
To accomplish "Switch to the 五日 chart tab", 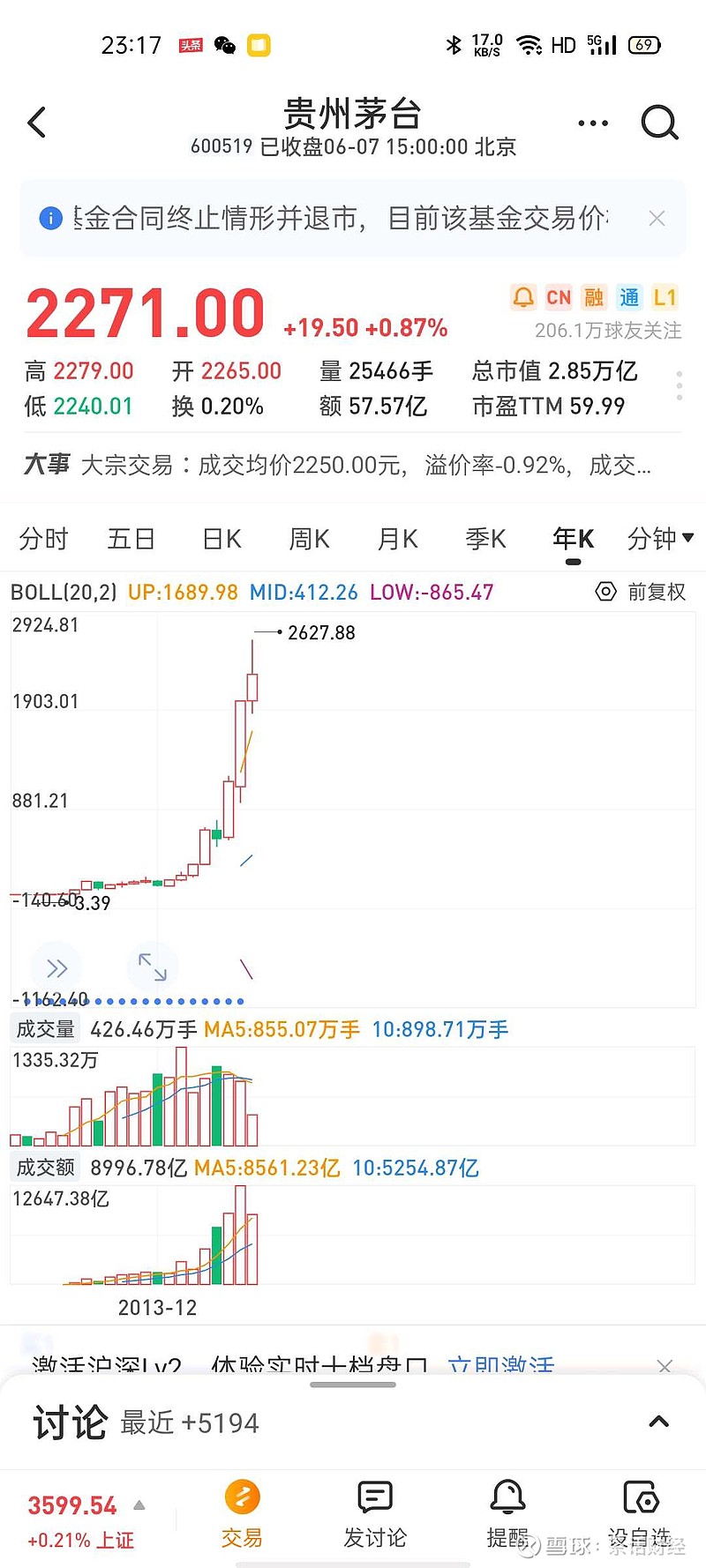I will tap(131, 539).
